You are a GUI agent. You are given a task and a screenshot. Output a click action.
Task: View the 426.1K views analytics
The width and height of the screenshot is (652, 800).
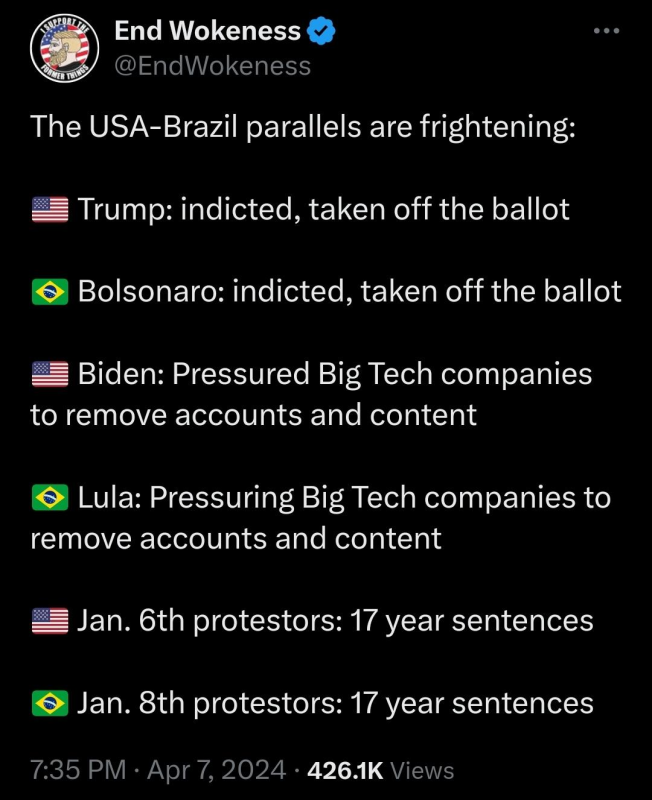(381, 770)
